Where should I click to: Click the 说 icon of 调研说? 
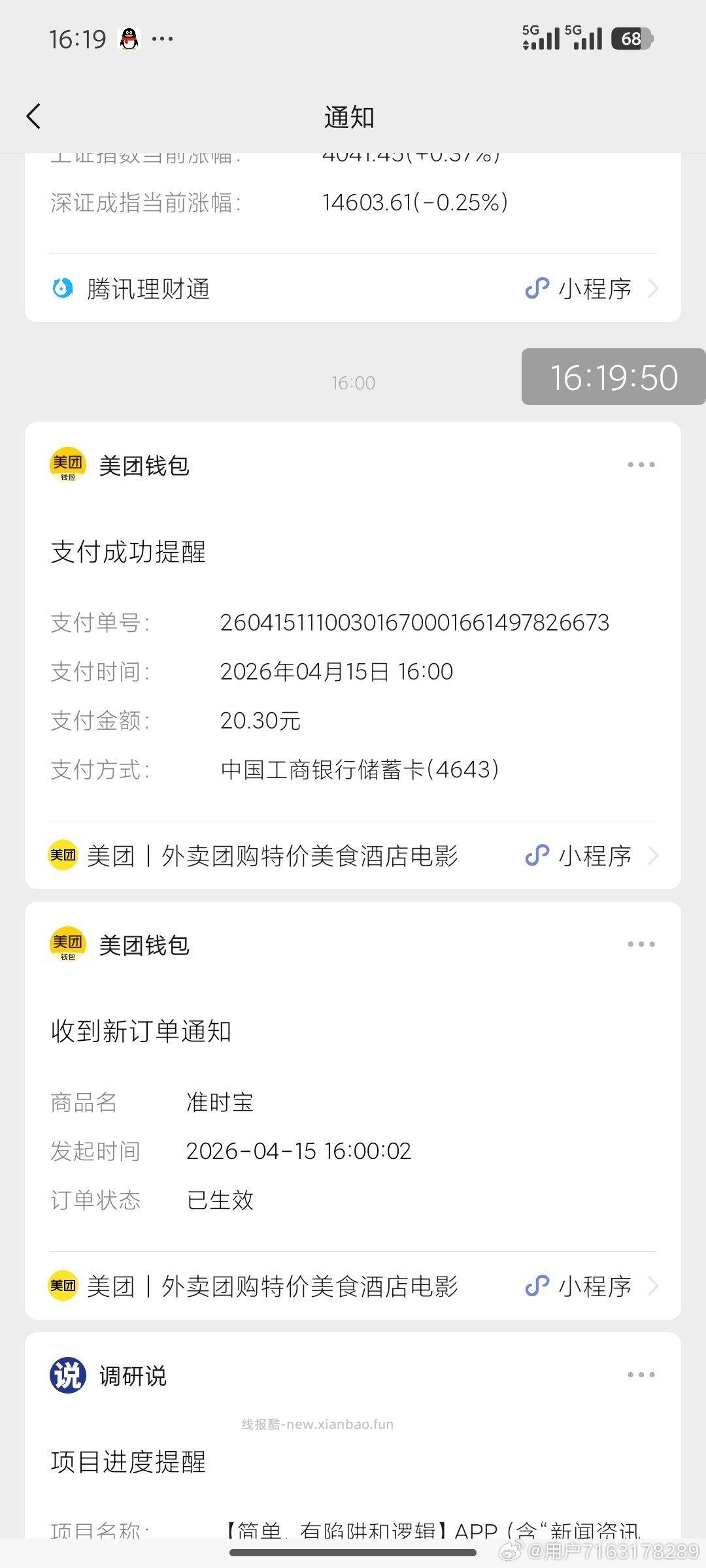[67, 1374]
